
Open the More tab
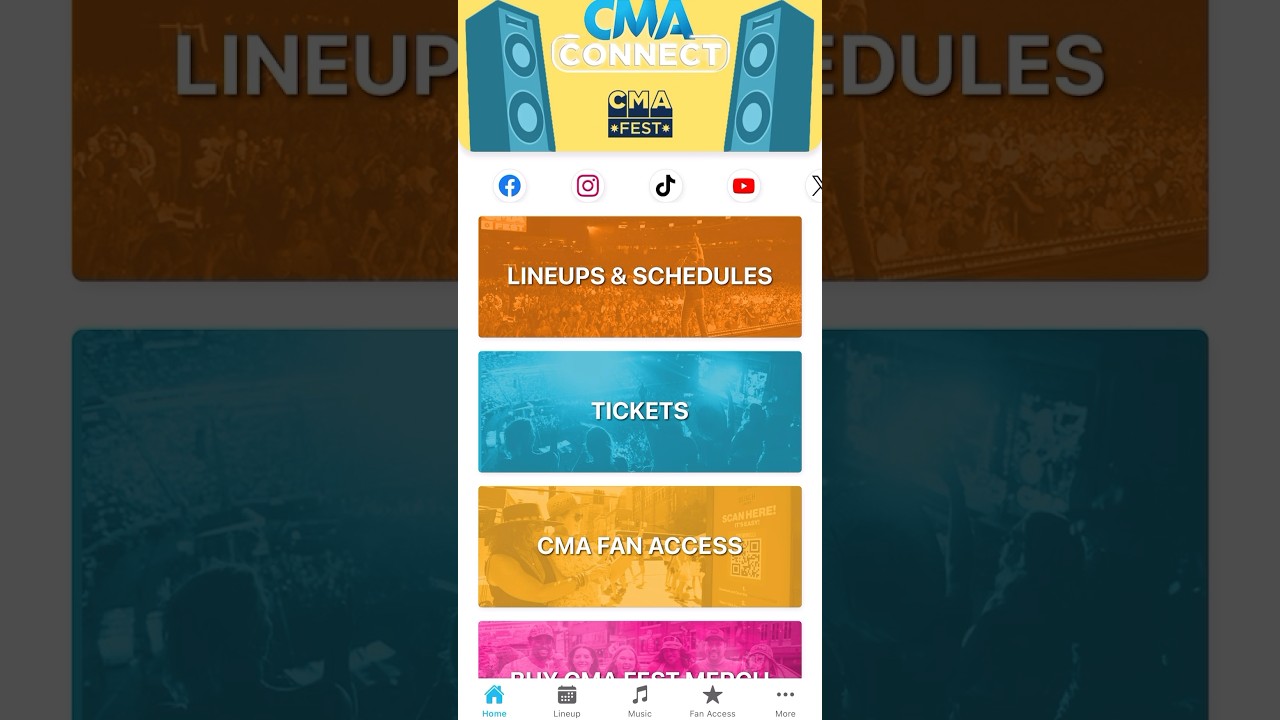coord(785,701)
